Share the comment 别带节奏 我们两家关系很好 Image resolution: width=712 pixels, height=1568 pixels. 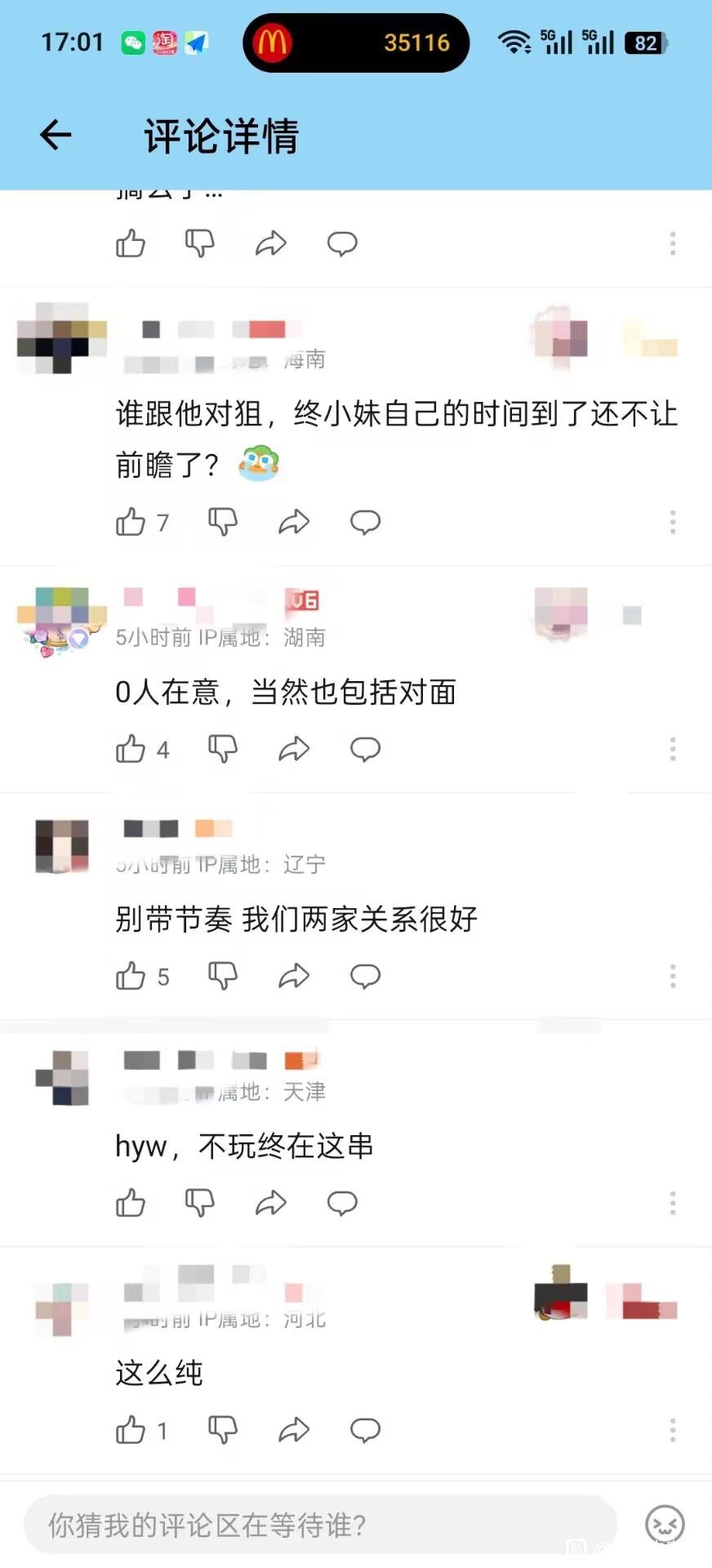(294, 976)
